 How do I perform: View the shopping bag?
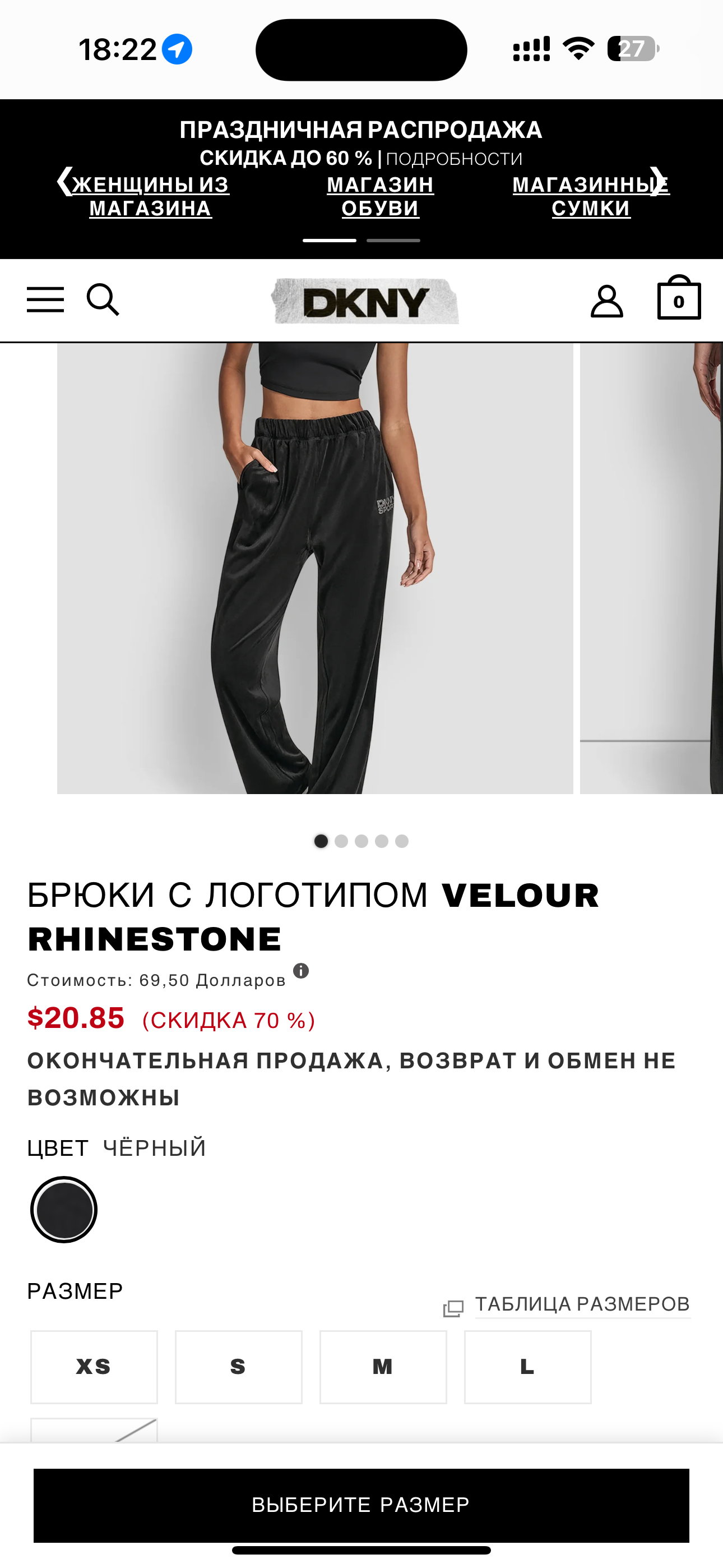[679, 299]
